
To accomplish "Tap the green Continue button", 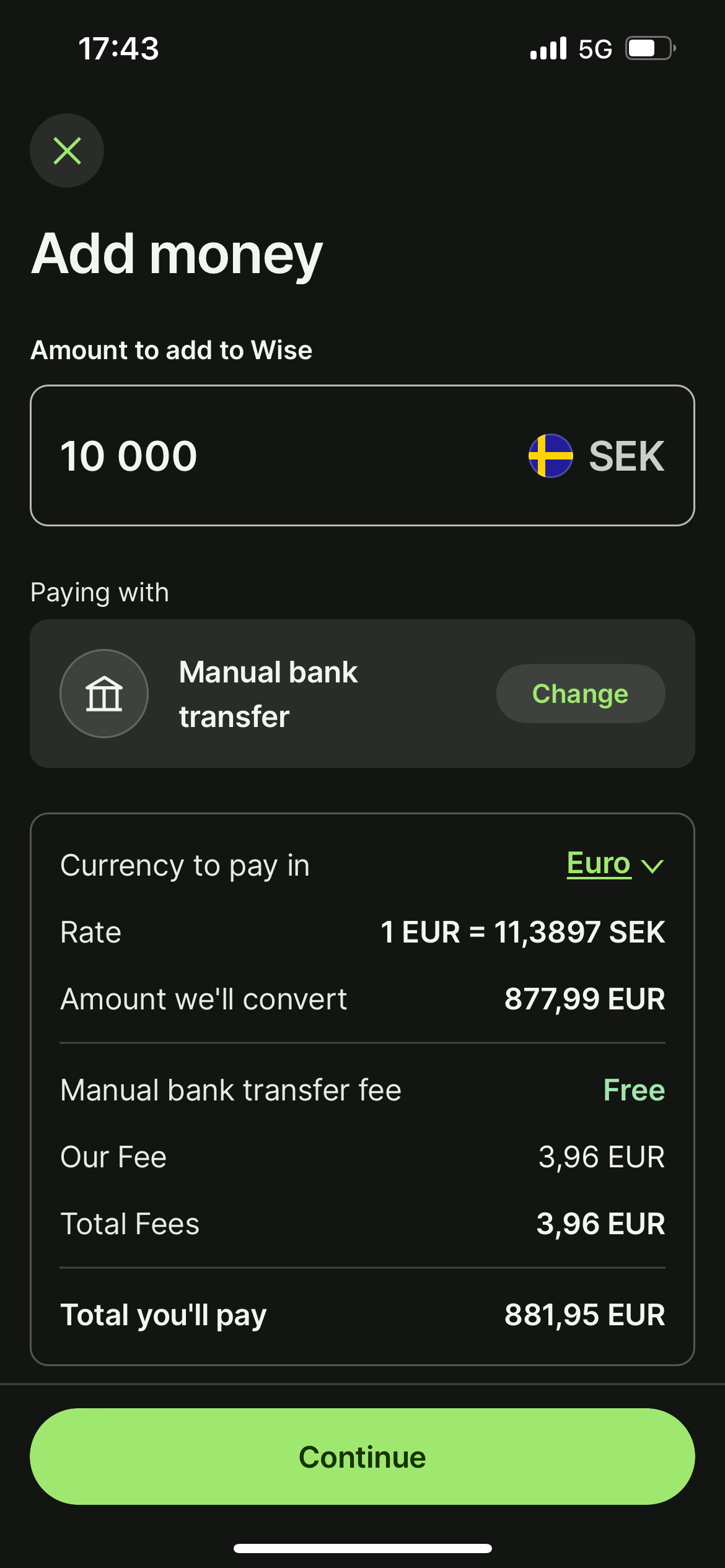I will [362, 1457].
